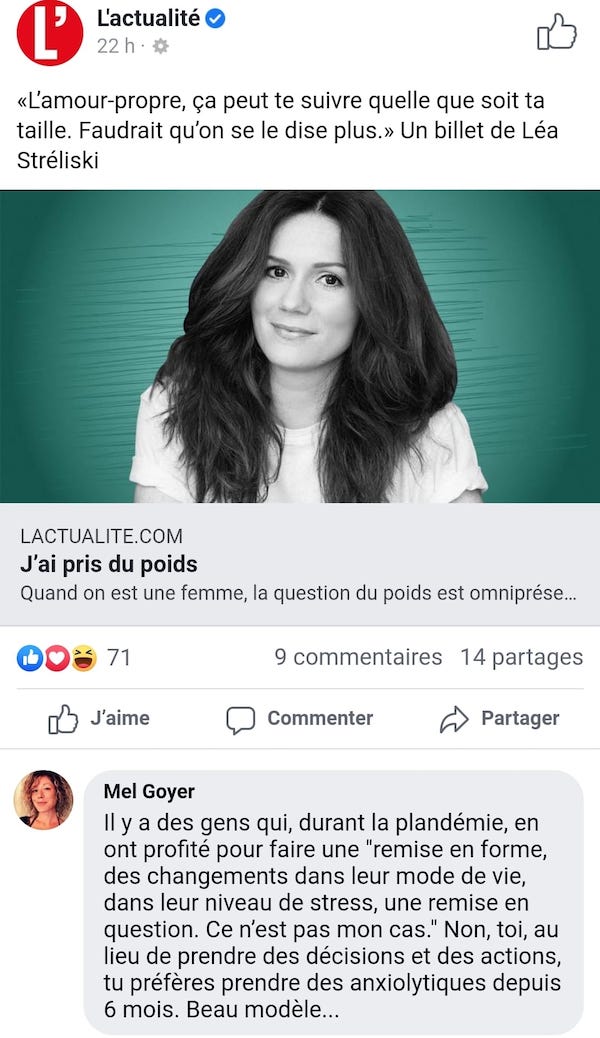Like the post with J'aime

coord(99,718)
